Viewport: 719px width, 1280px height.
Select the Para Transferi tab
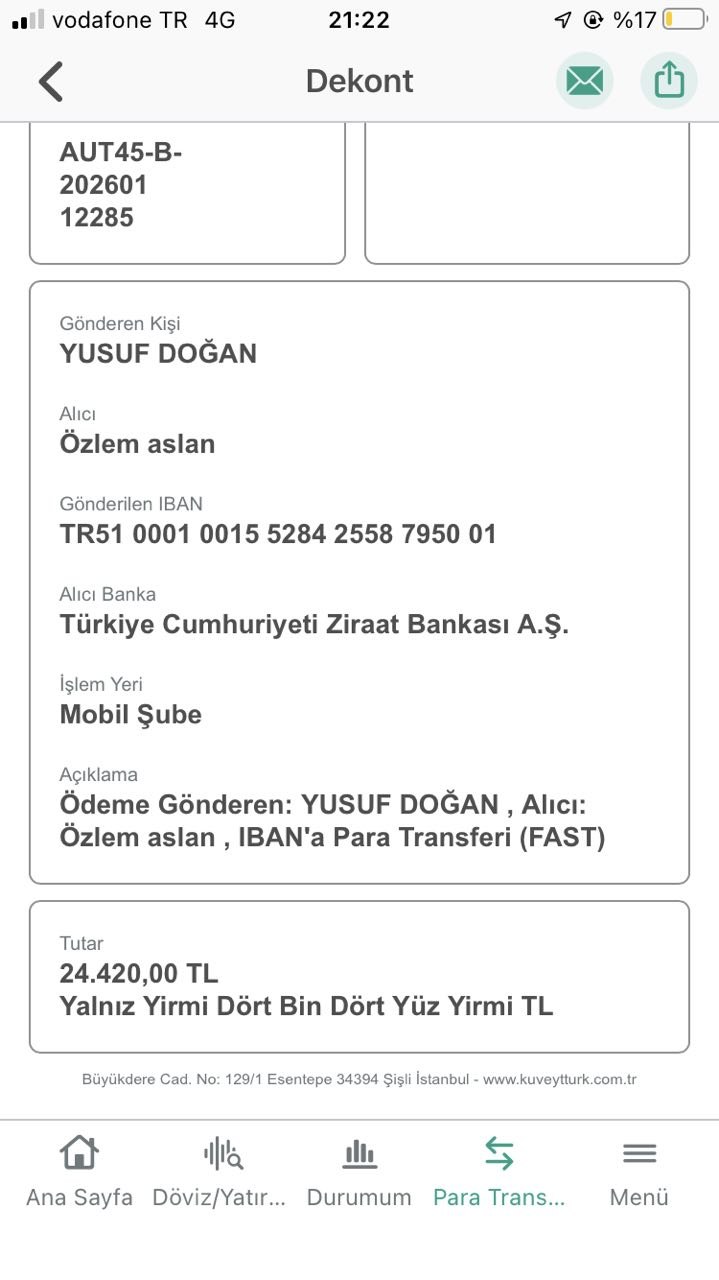point(499,1172)
